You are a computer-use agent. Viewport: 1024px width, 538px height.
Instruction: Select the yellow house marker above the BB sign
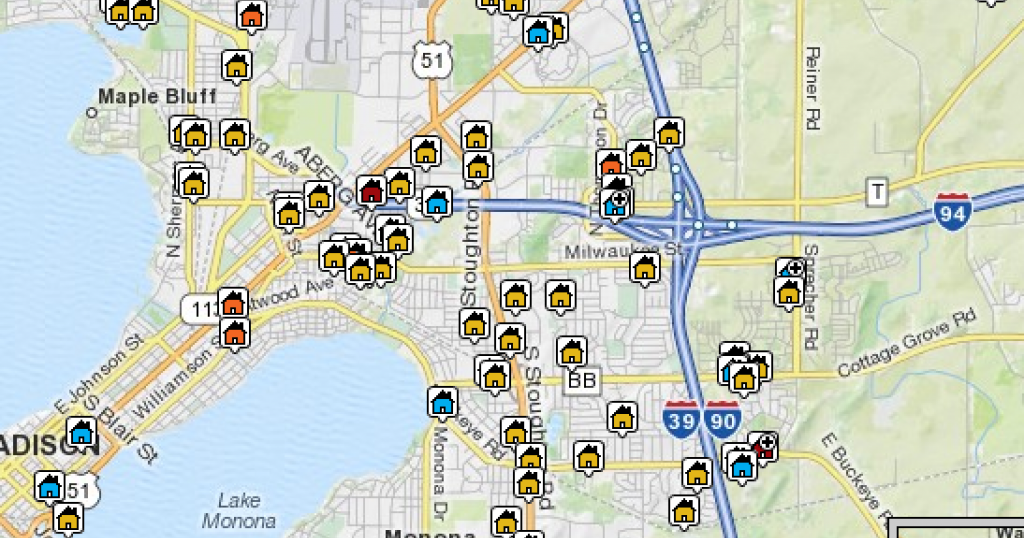pos(572,351)
